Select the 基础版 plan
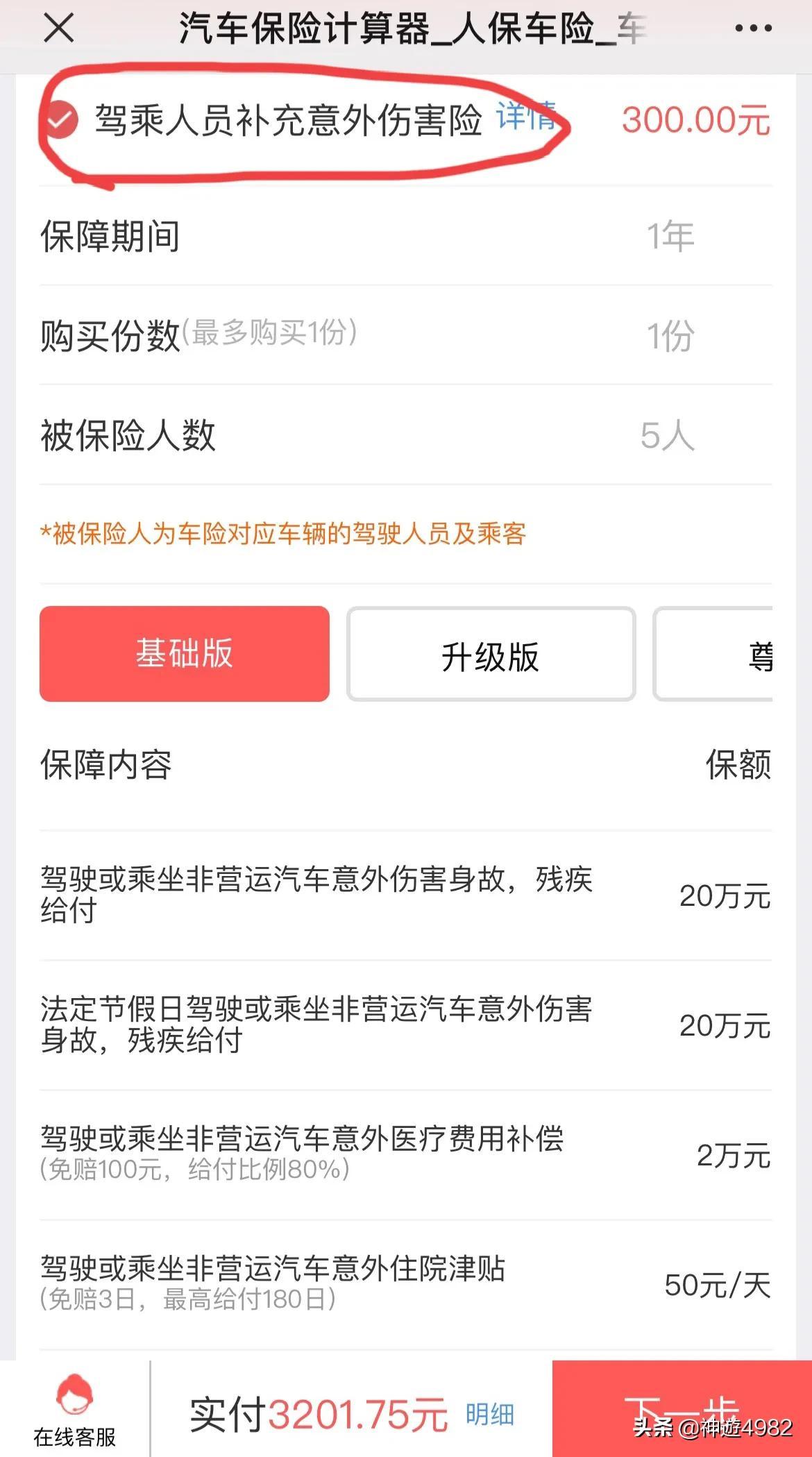812x1457 pixels. click(185, 654)
